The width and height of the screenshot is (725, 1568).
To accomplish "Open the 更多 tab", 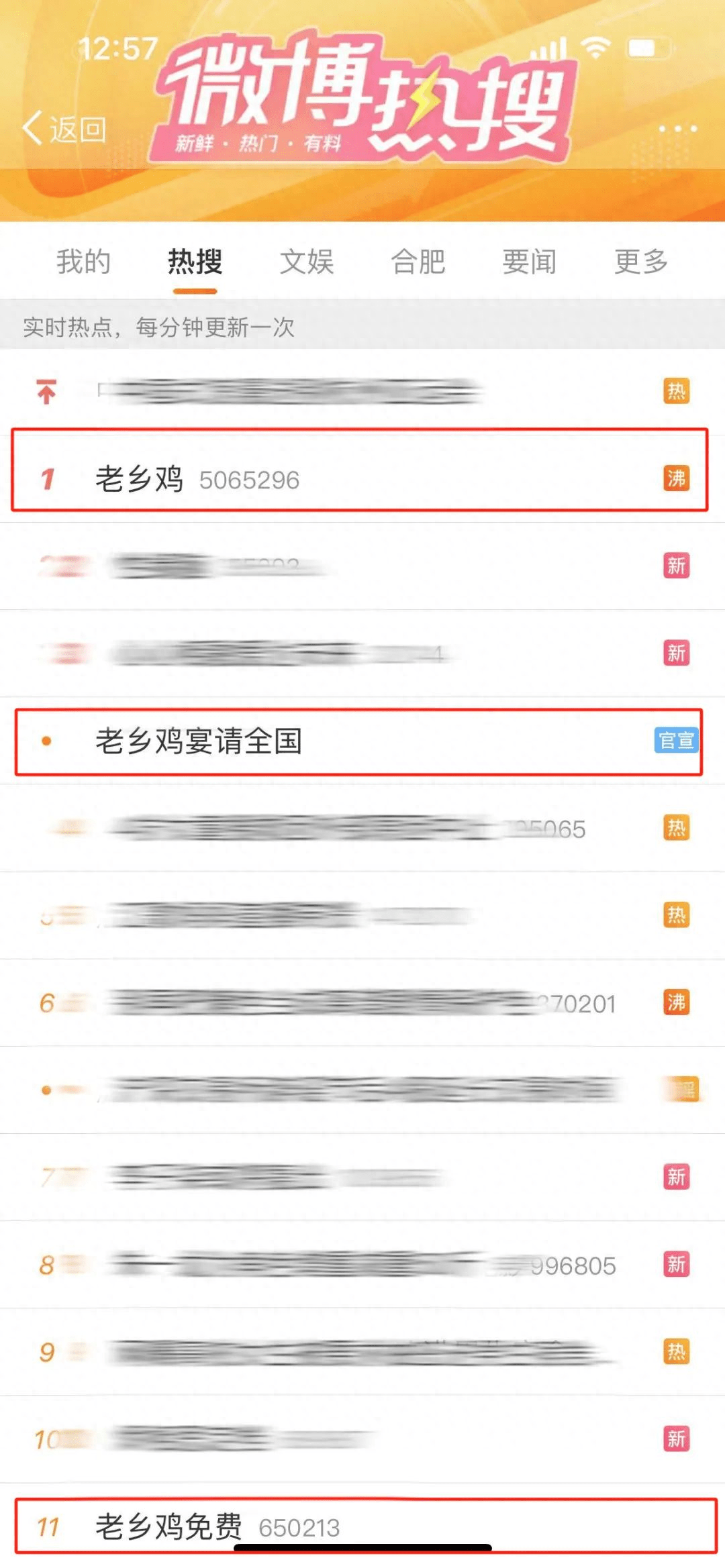I will (x=640, y=262).
